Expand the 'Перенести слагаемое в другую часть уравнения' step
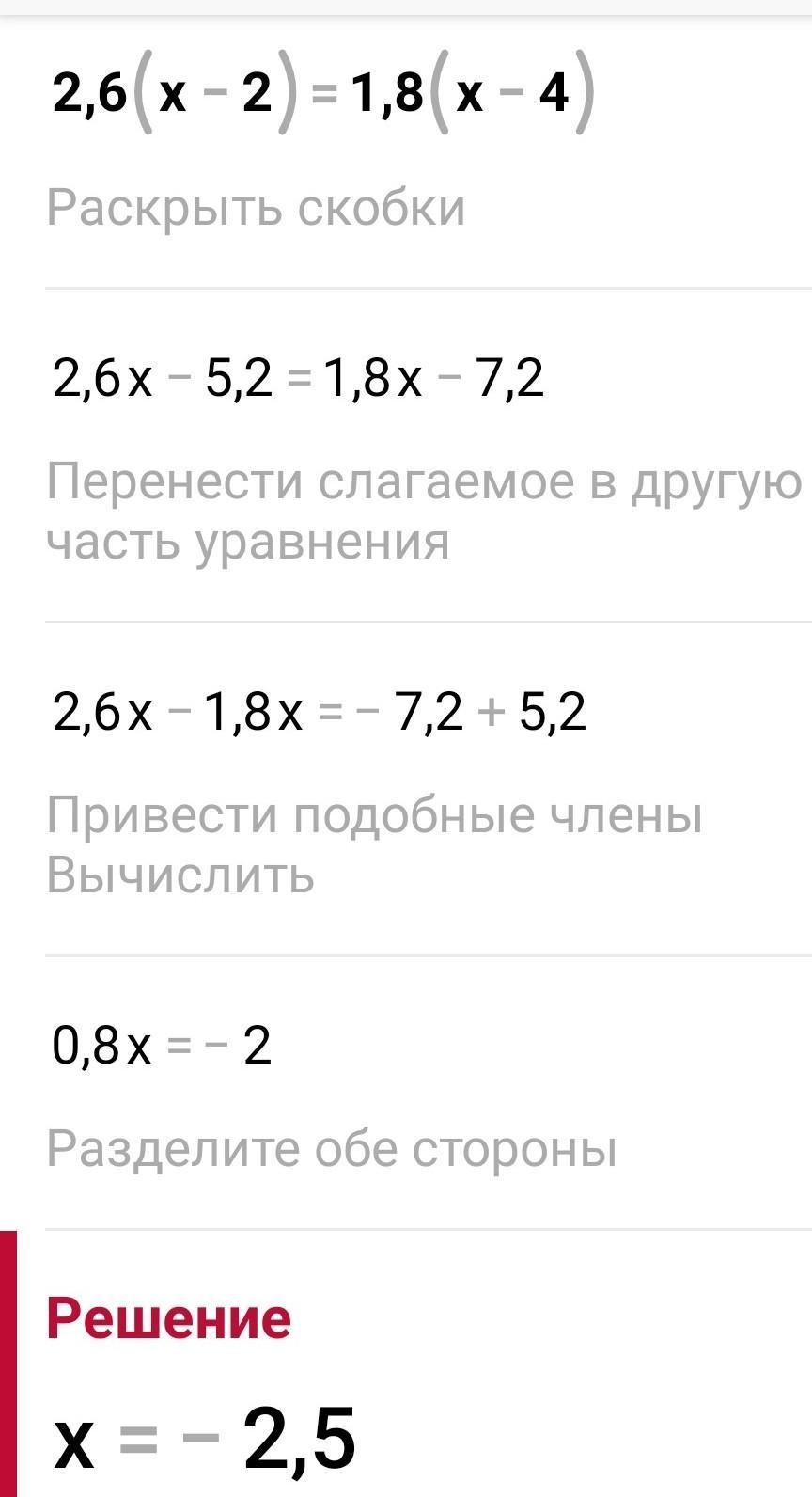Image resolution: width=812 pixels, height=1497 pixels. pos(425,512)
